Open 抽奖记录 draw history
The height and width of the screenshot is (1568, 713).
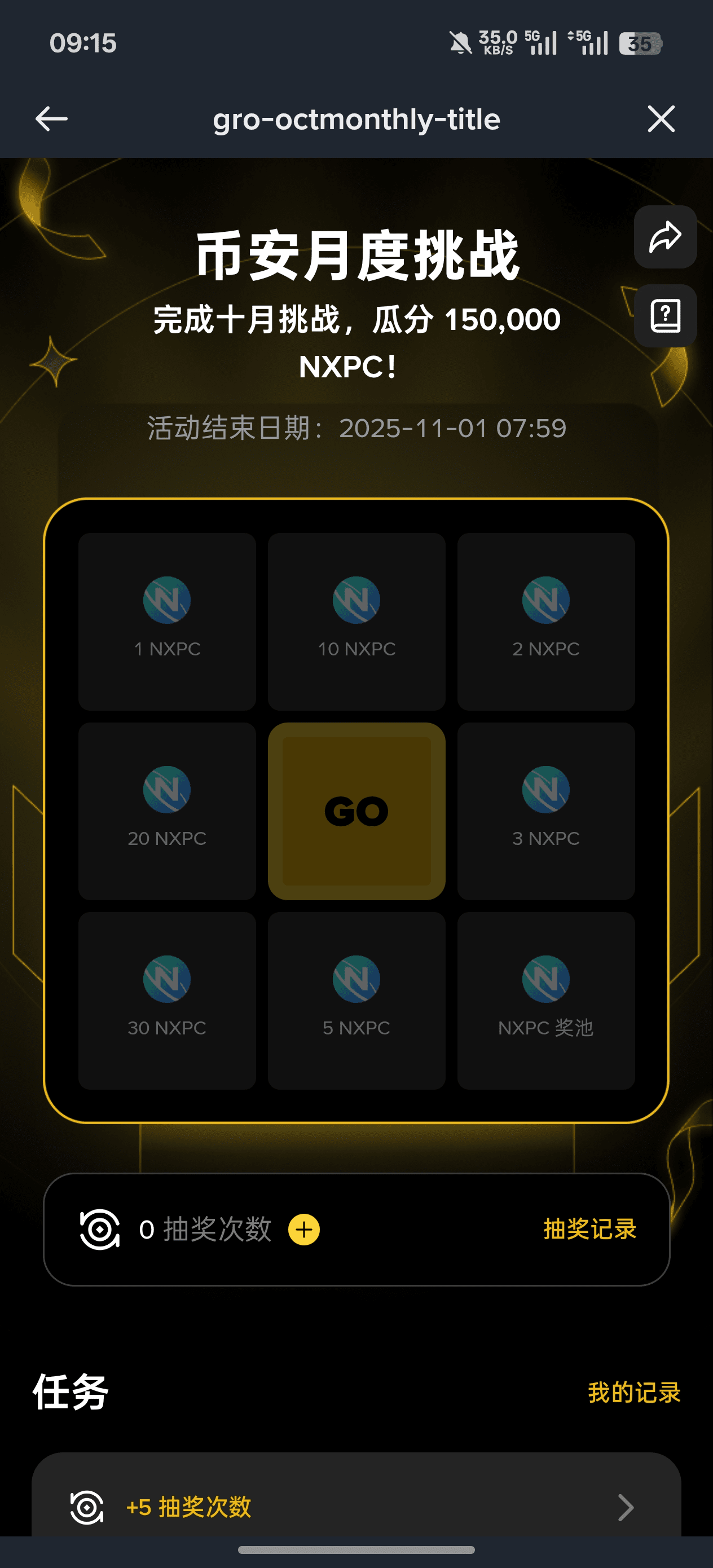point(589,1229)
